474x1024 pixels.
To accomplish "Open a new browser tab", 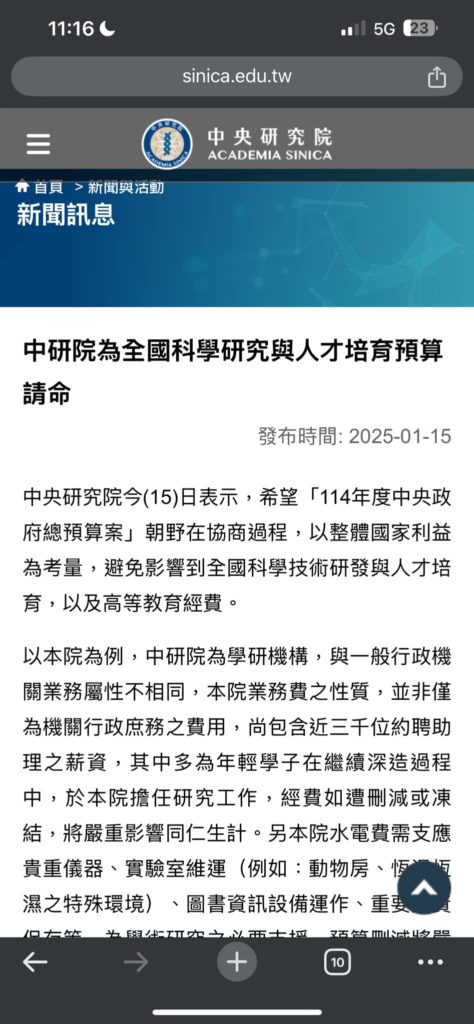I will click(236, 962).
